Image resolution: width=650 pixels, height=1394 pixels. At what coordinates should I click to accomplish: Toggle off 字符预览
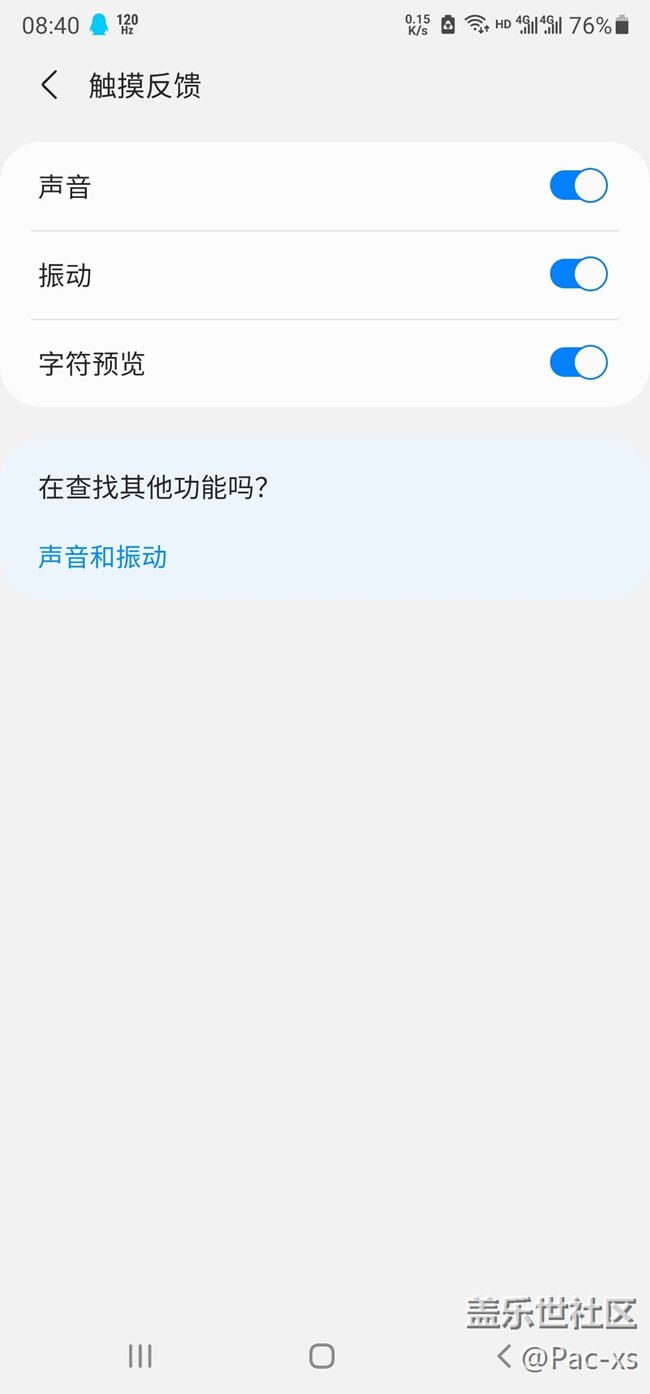point(579,362)
